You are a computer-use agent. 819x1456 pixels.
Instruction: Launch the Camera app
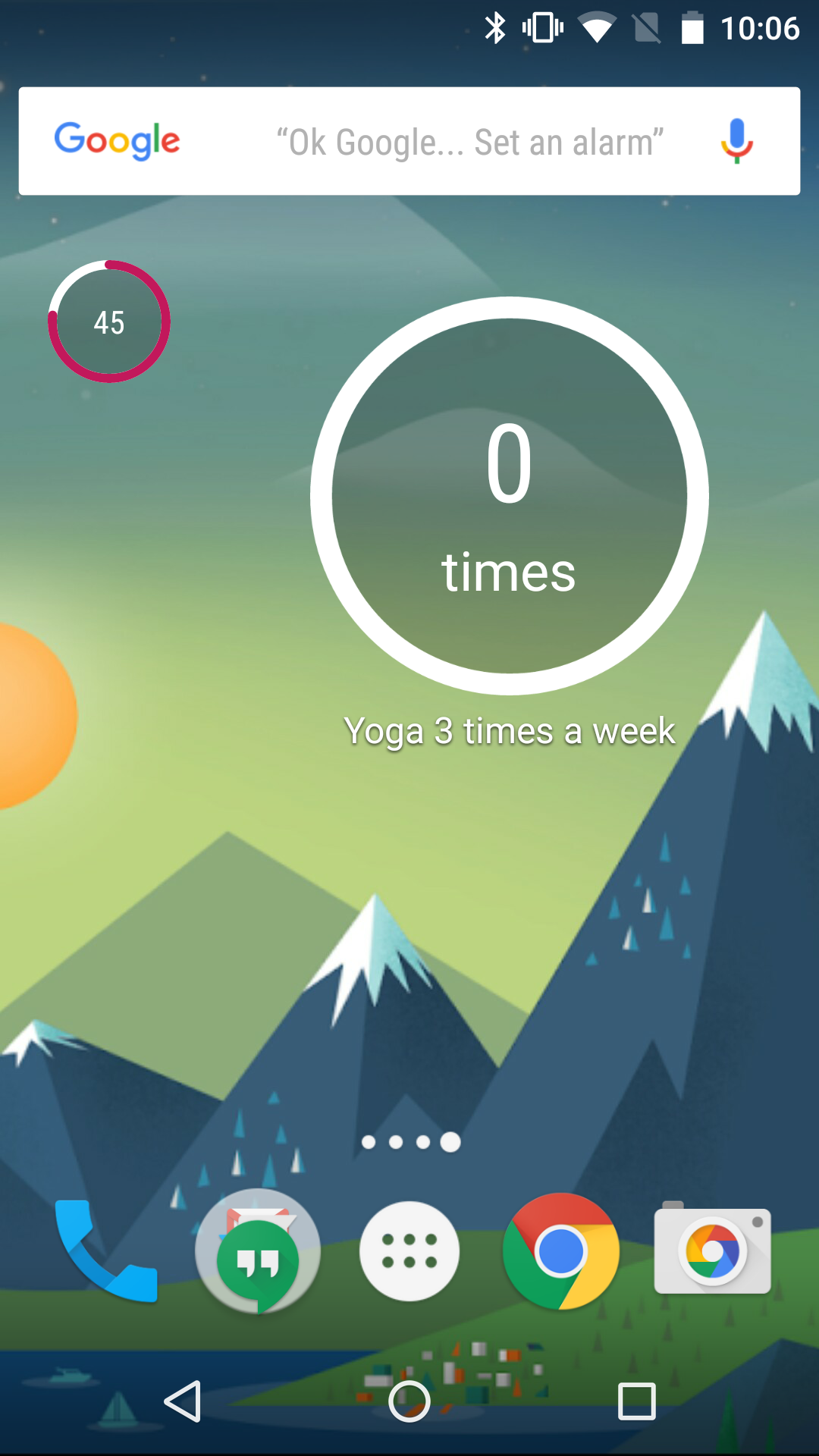tap(713, 1250)
